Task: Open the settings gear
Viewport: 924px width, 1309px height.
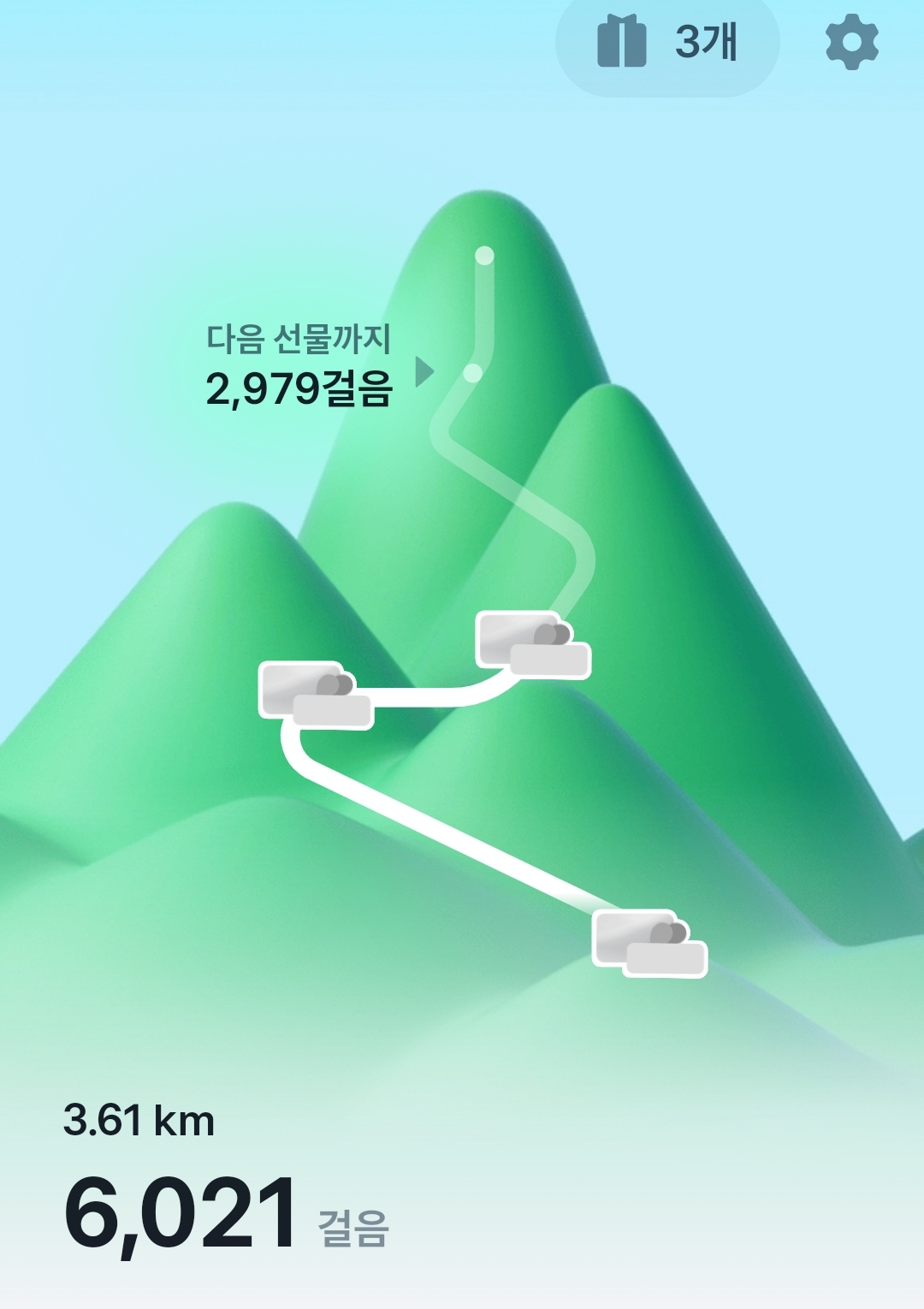Action: pos(851,43)
